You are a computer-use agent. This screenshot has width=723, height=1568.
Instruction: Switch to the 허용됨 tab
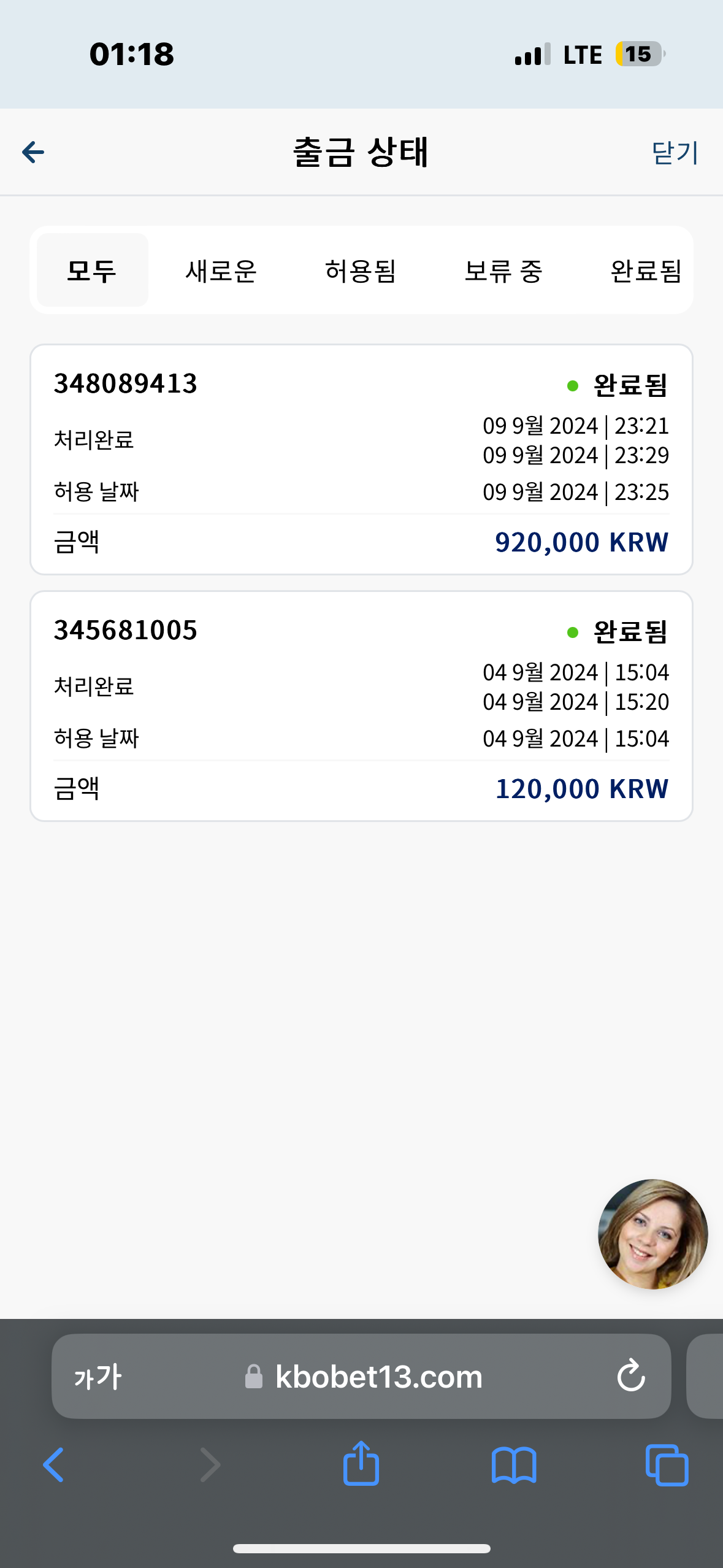pyautogui.click(x=361, y=271)
